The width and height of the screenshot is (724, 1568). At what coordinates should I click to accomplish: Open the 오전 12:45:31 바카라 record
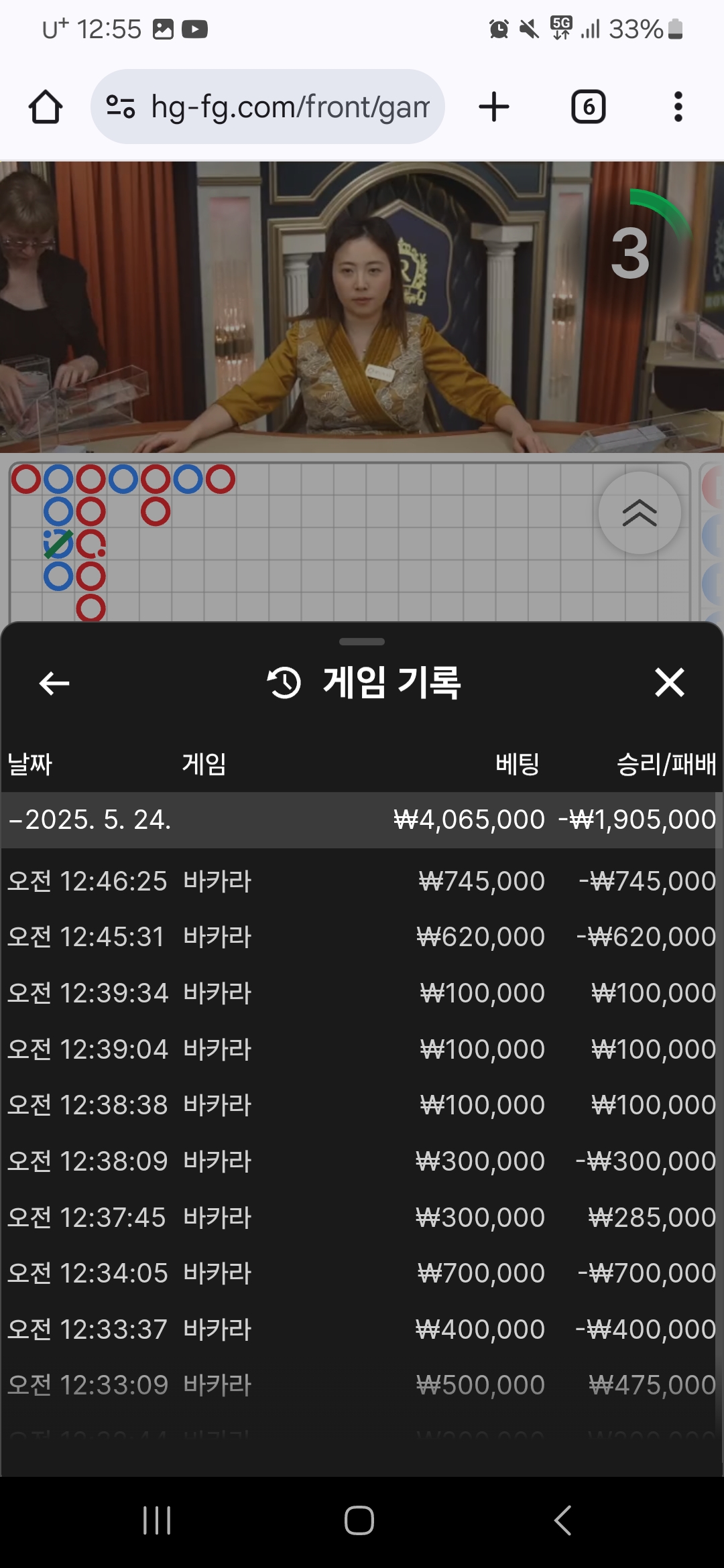(359, 937)
